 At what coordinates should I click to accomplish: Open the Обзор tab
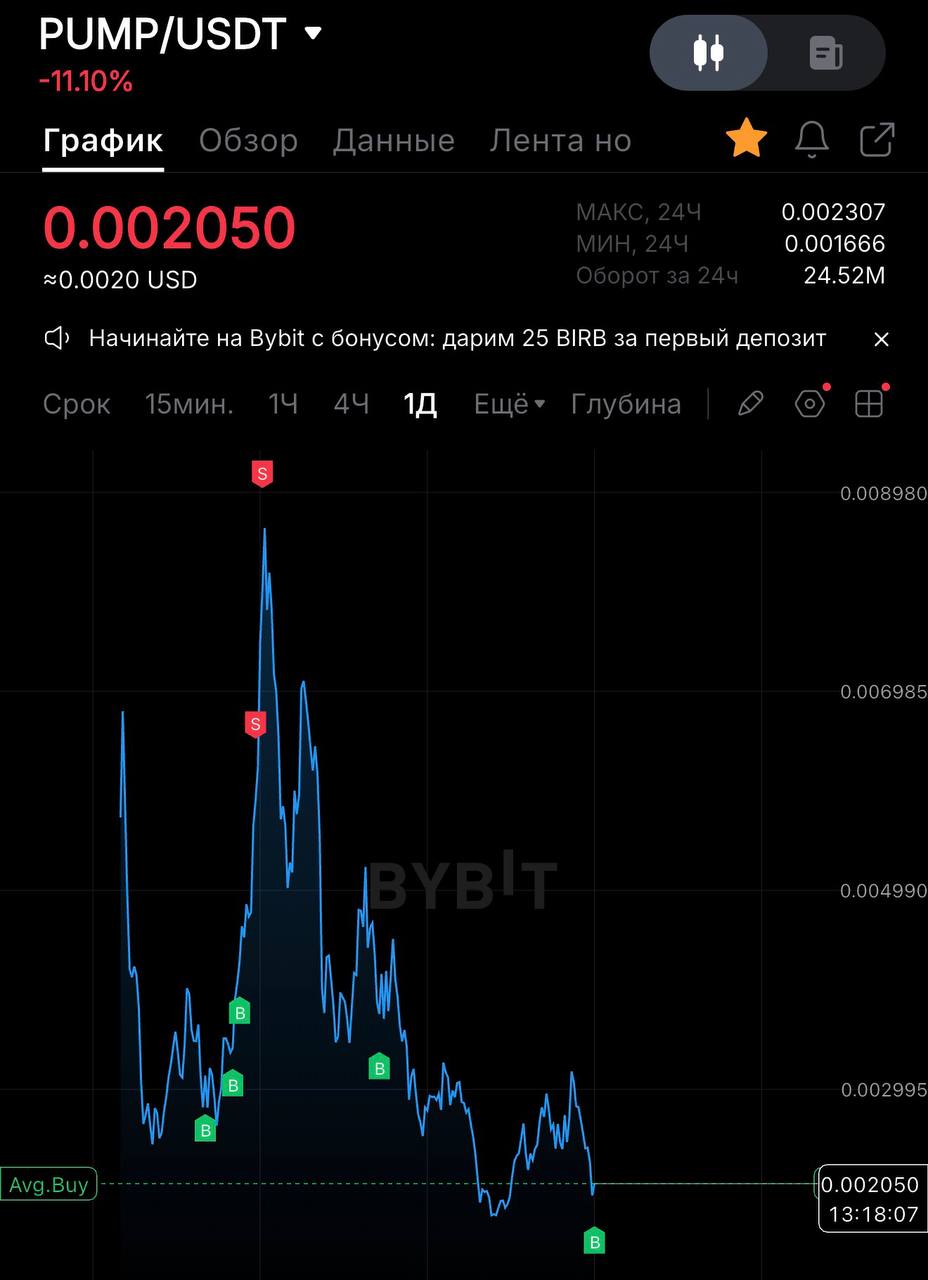(x=248, y=141)
